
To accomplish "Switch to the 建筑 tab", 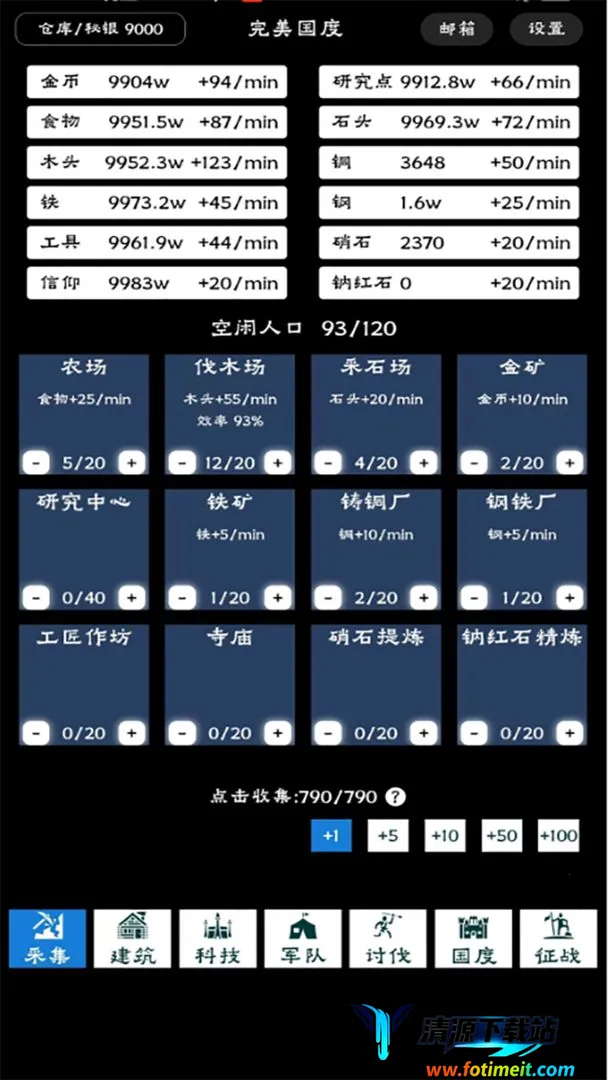I will 132,938.
